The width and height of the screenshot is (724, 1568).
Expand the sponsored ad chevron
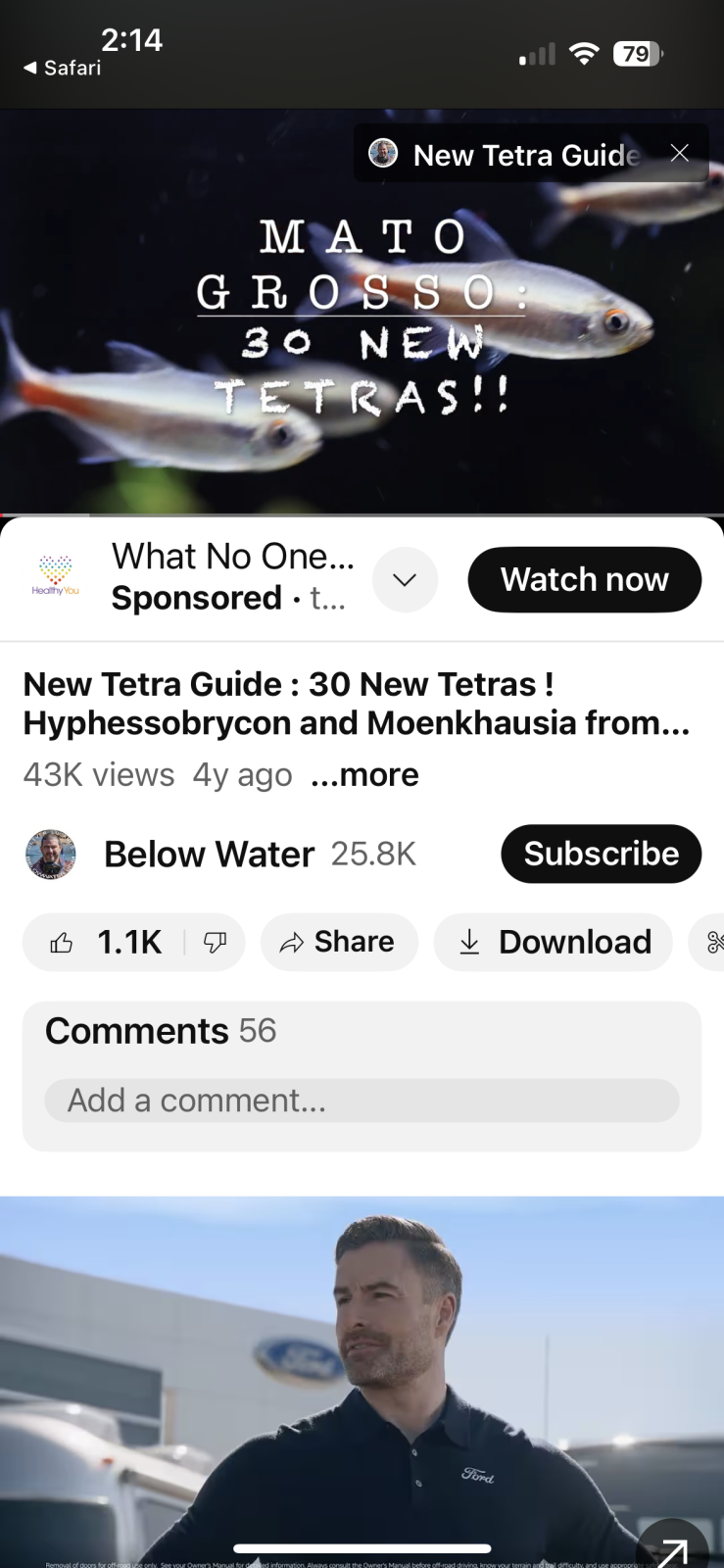tap(405, 579)
